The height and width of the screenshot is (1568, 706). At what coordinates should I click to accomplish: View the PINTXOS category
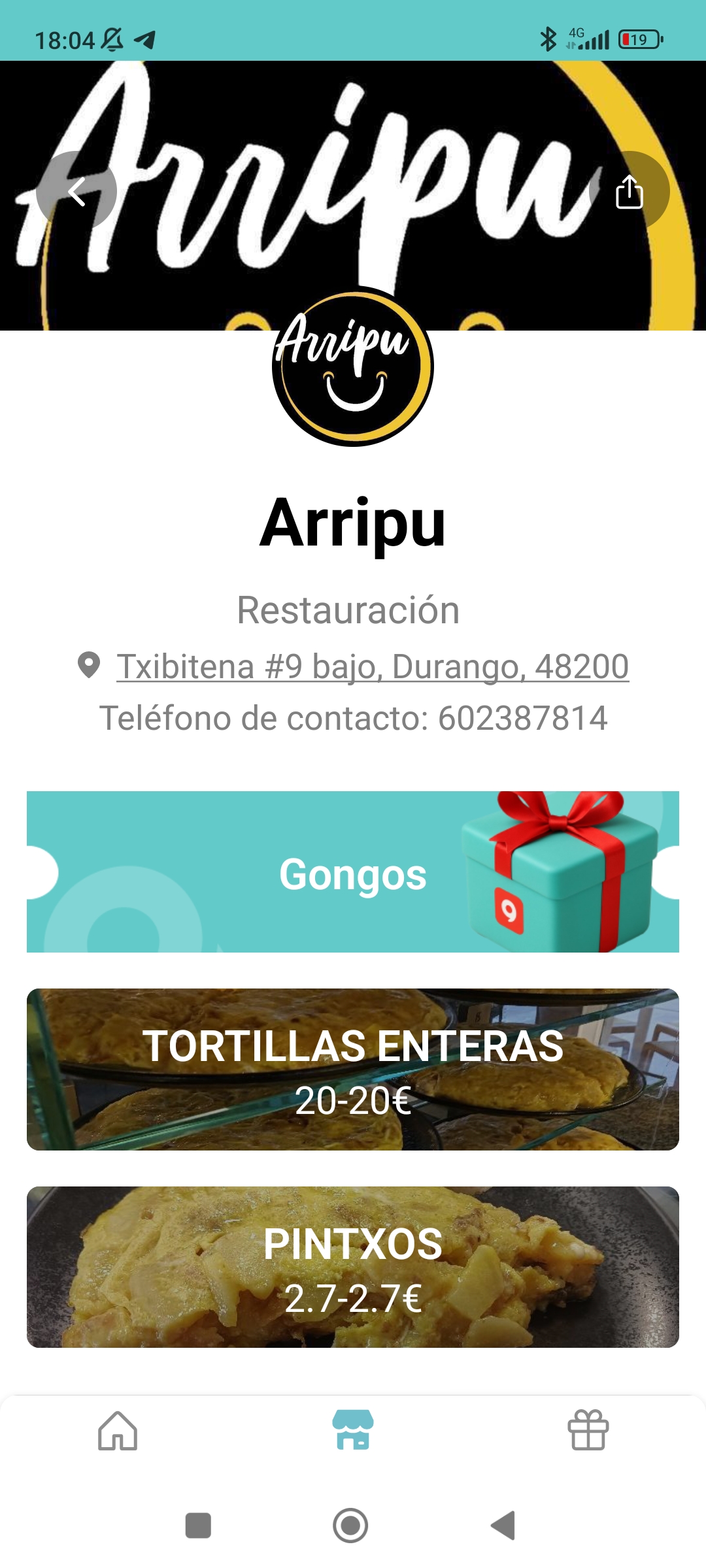[353, 1267]
